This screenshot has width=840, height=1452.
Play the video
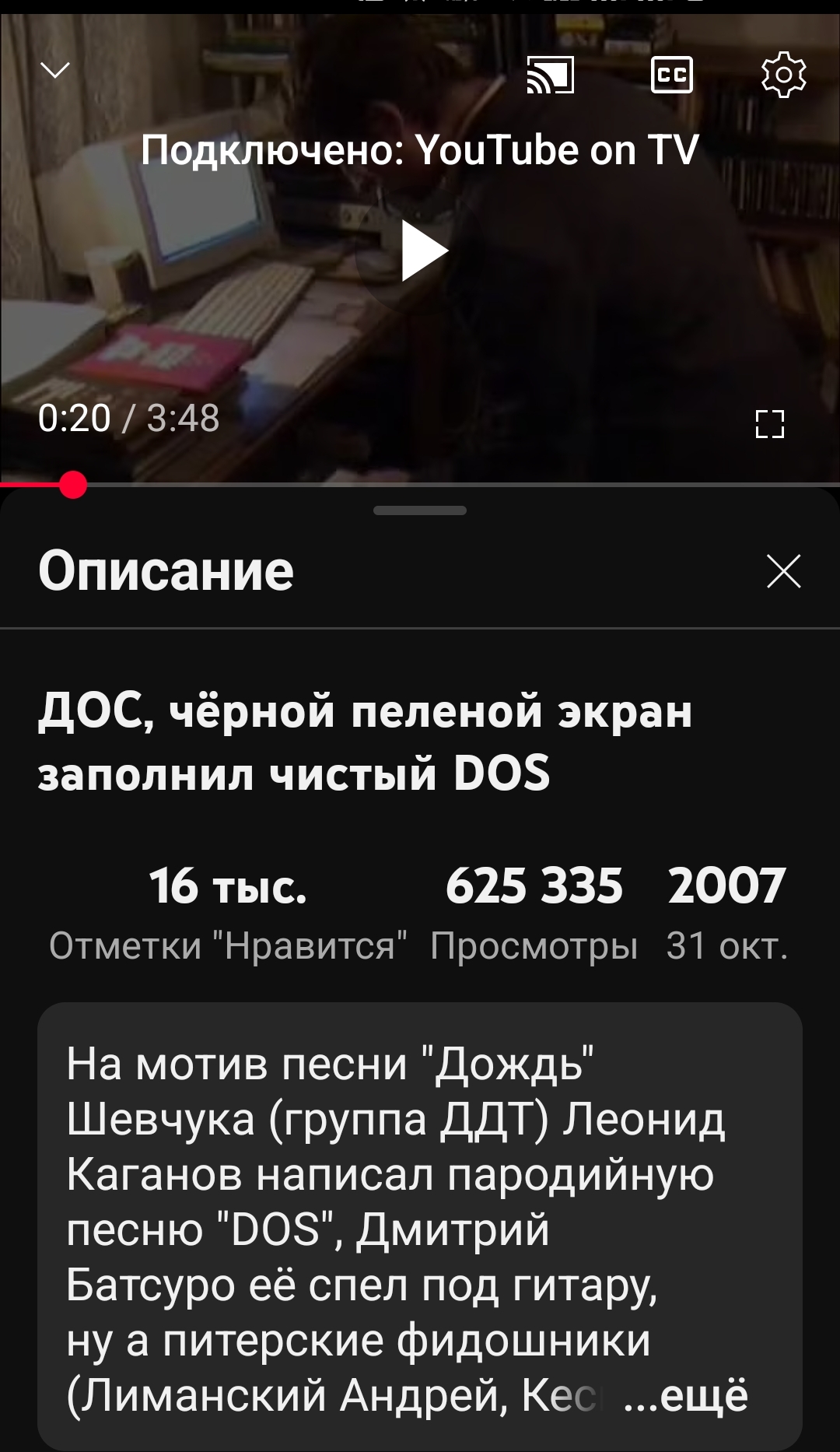coord(424,251)
